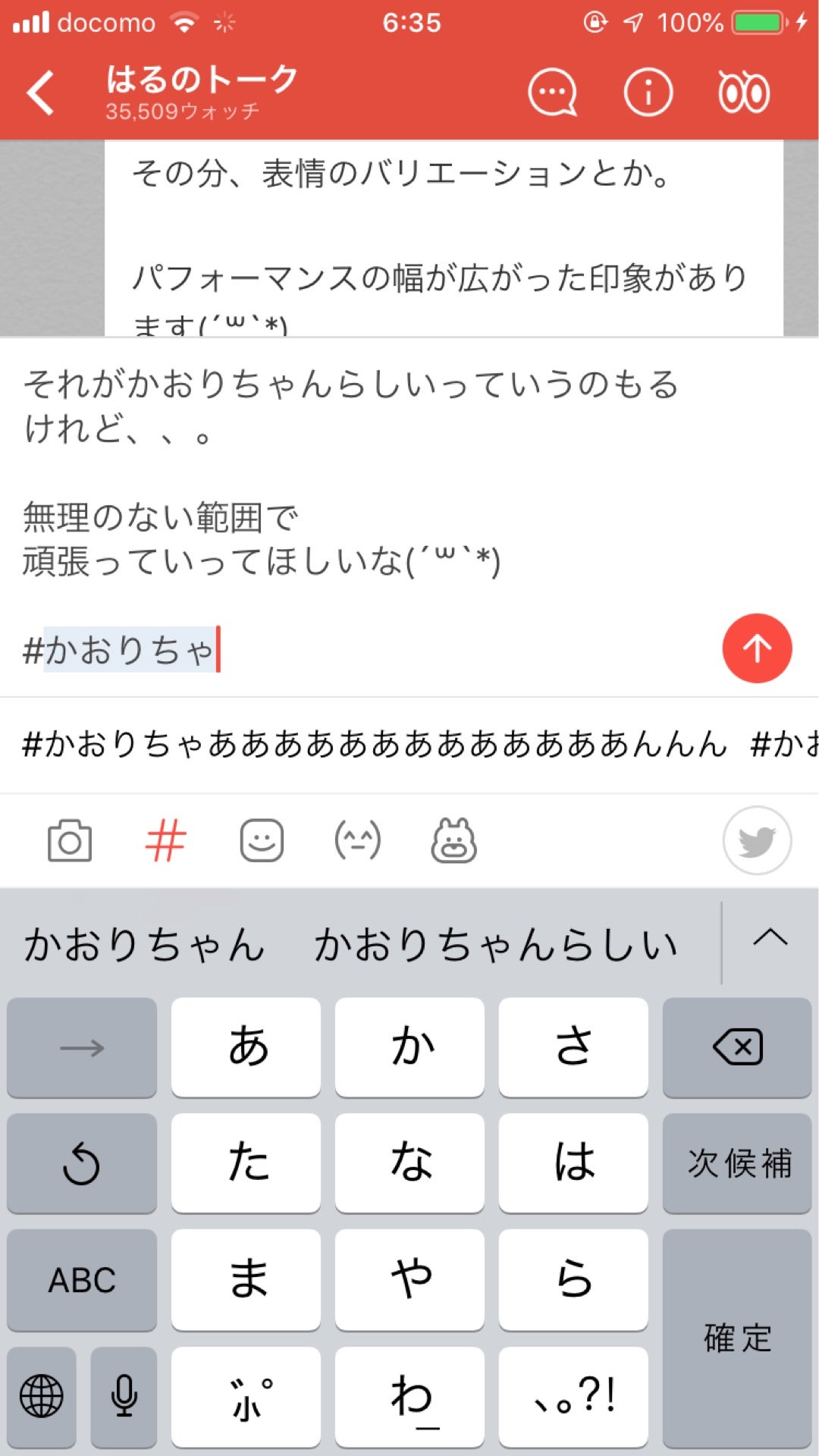819x1456 pixels.
Task: Open the bear stamp icon
Action: pyautogui.click(x=453, y=840)
